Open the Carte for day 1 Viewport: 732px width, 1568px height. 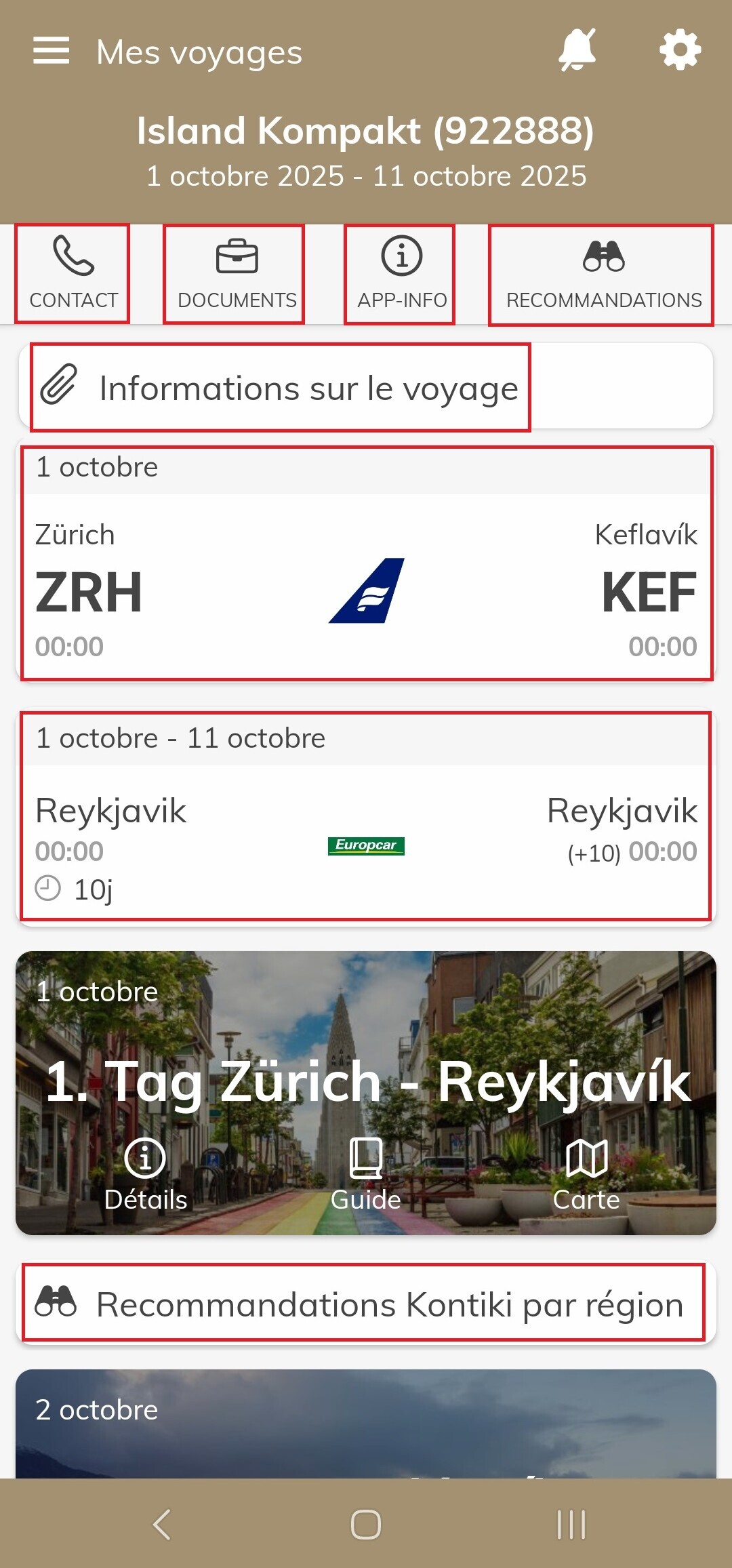pyautogui.click(x=586, y=1174)
